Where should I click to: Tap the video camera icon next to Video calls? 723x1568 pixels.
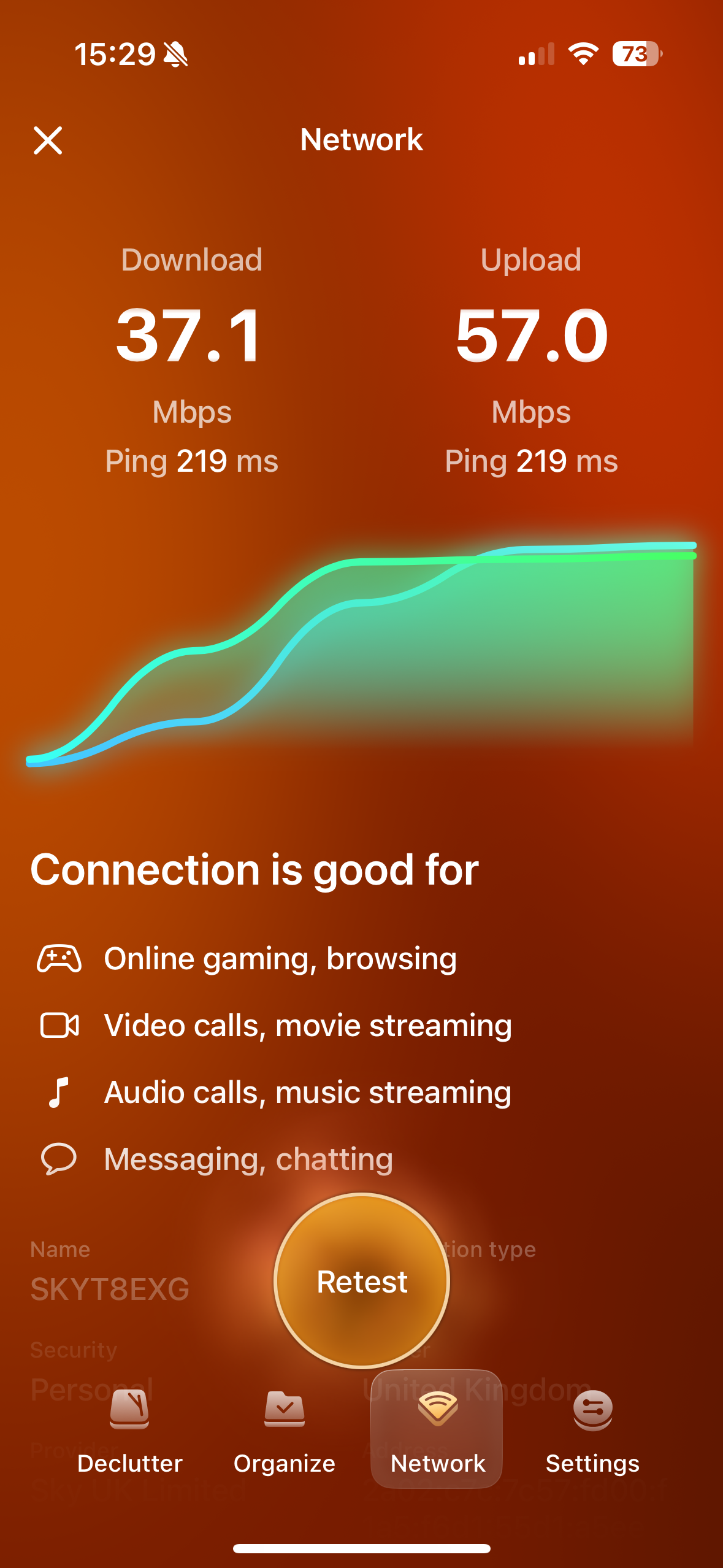[x=59, y=1024]
